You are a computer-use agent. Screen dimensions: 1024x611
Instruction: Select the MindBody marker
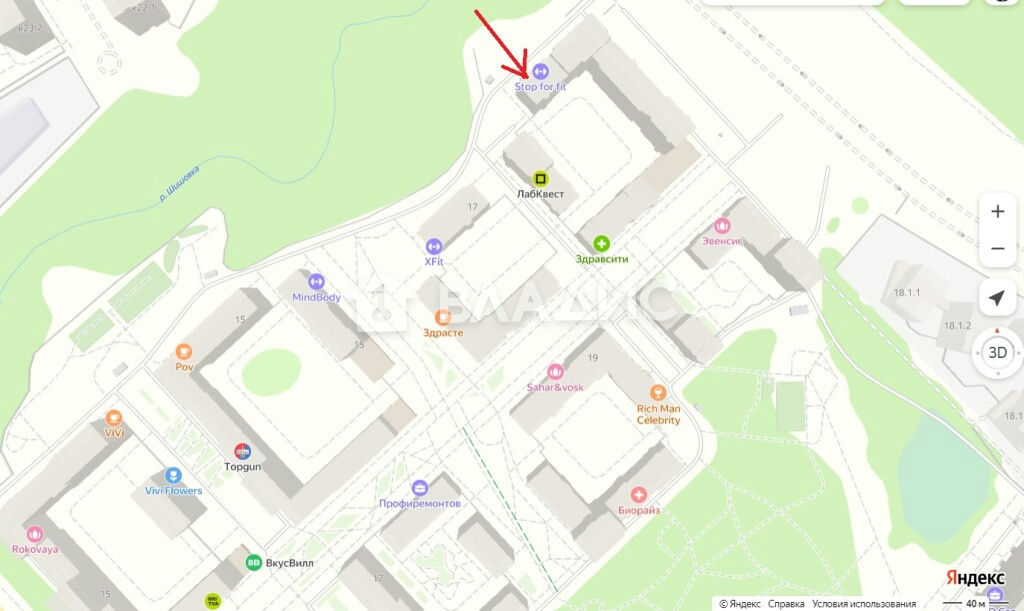pos(316,282)
